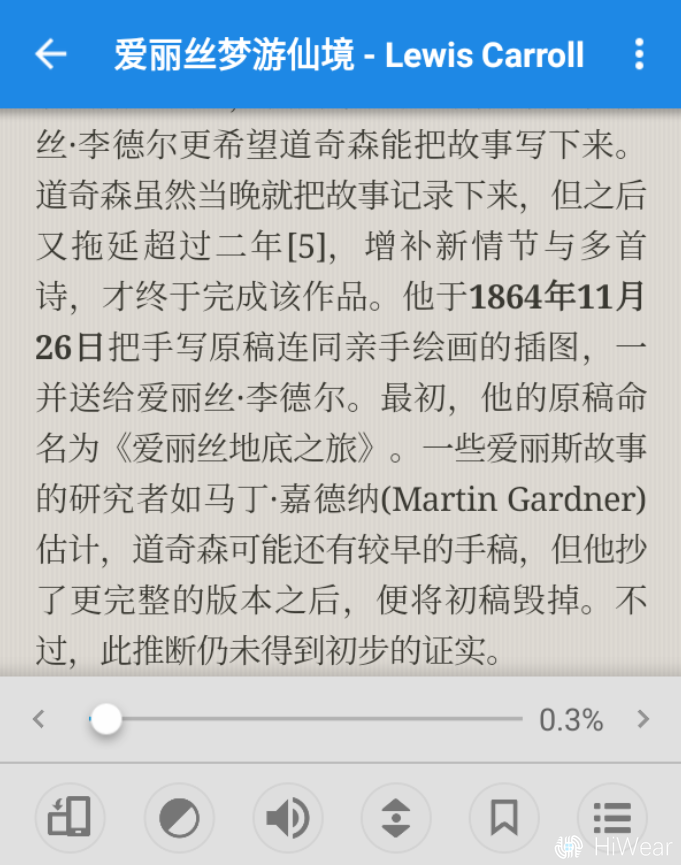Open the table of contents
The image size is (681, 865).
611,818
